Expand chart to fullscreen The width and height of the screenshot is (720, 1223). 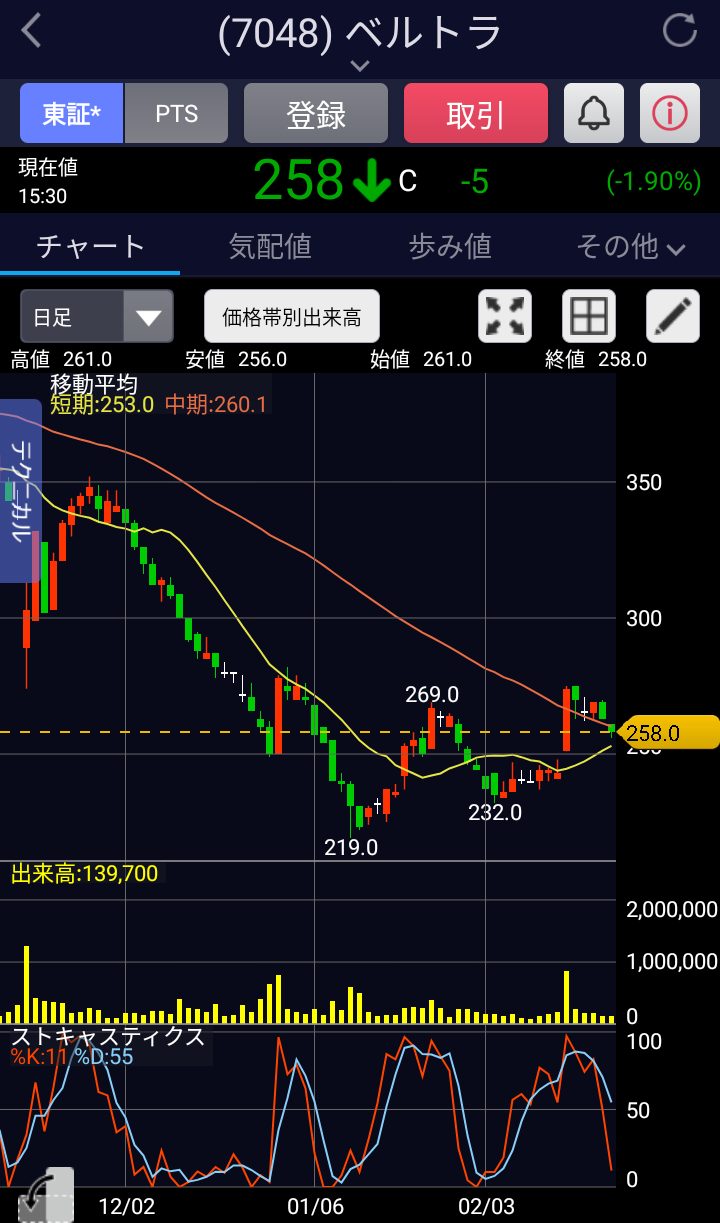point(505,317)
